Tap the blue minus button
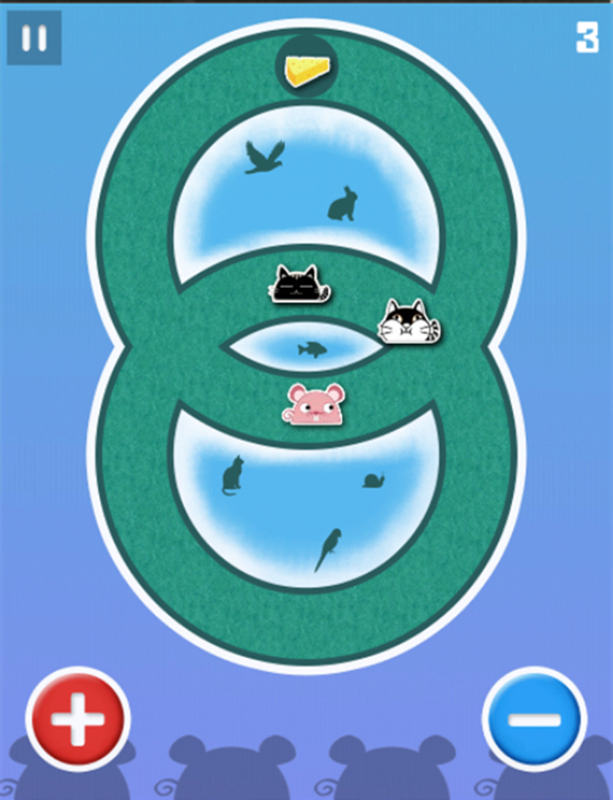Image resolution: width=613 pixels, height=800 pixels. (x=534, y=719)
